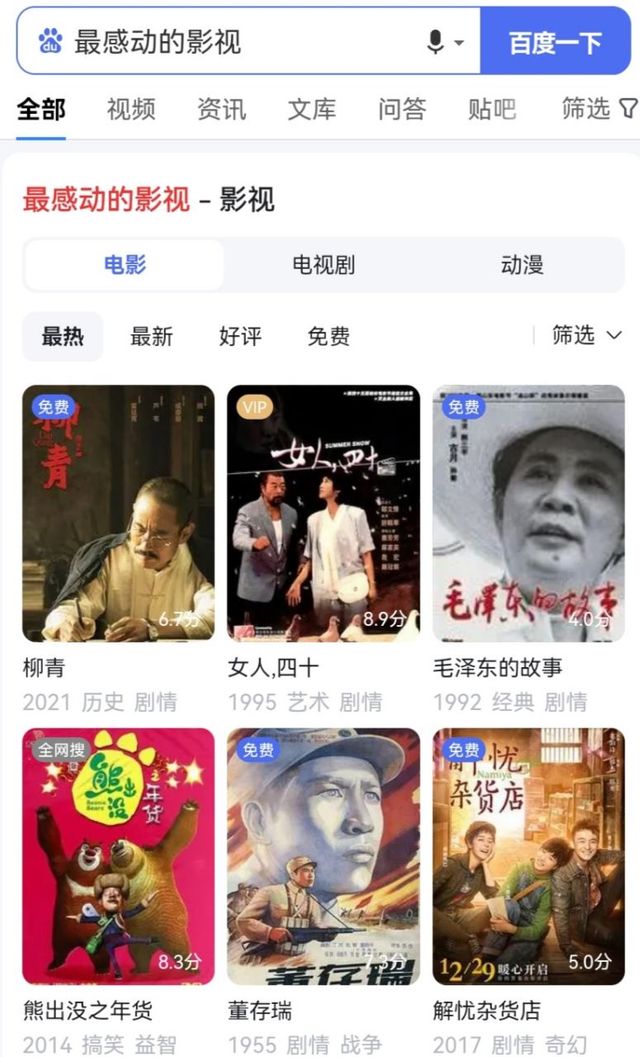Open the movie 熊出没之年货
The image size is (640, 1057).
(x=118, y=856)
